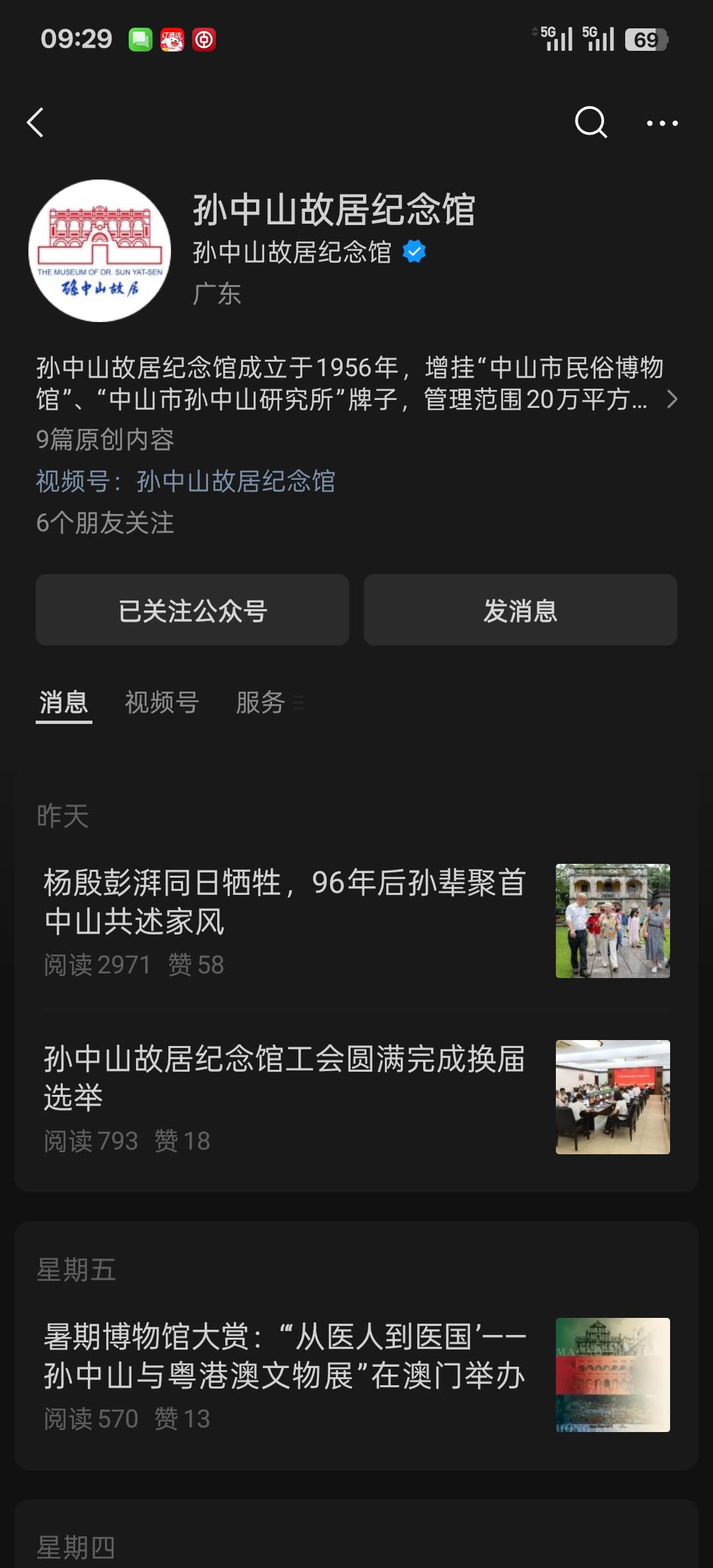Screen dimensions: 713x1568
Task: Open search in this official account
Action: (x=590, y=123)
